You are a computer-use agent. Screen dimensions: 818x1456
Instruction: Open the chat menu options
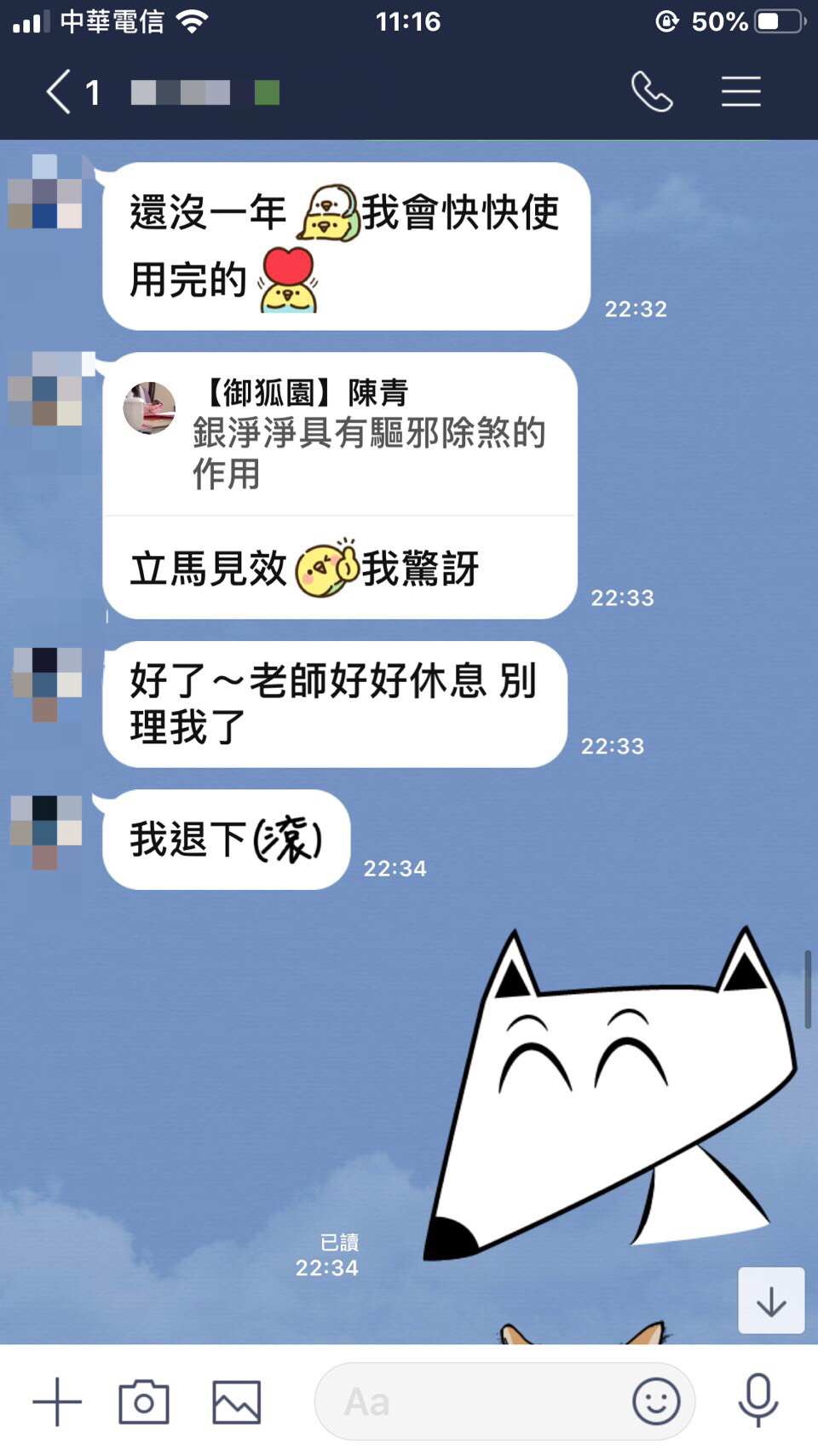tap(740, 92)
